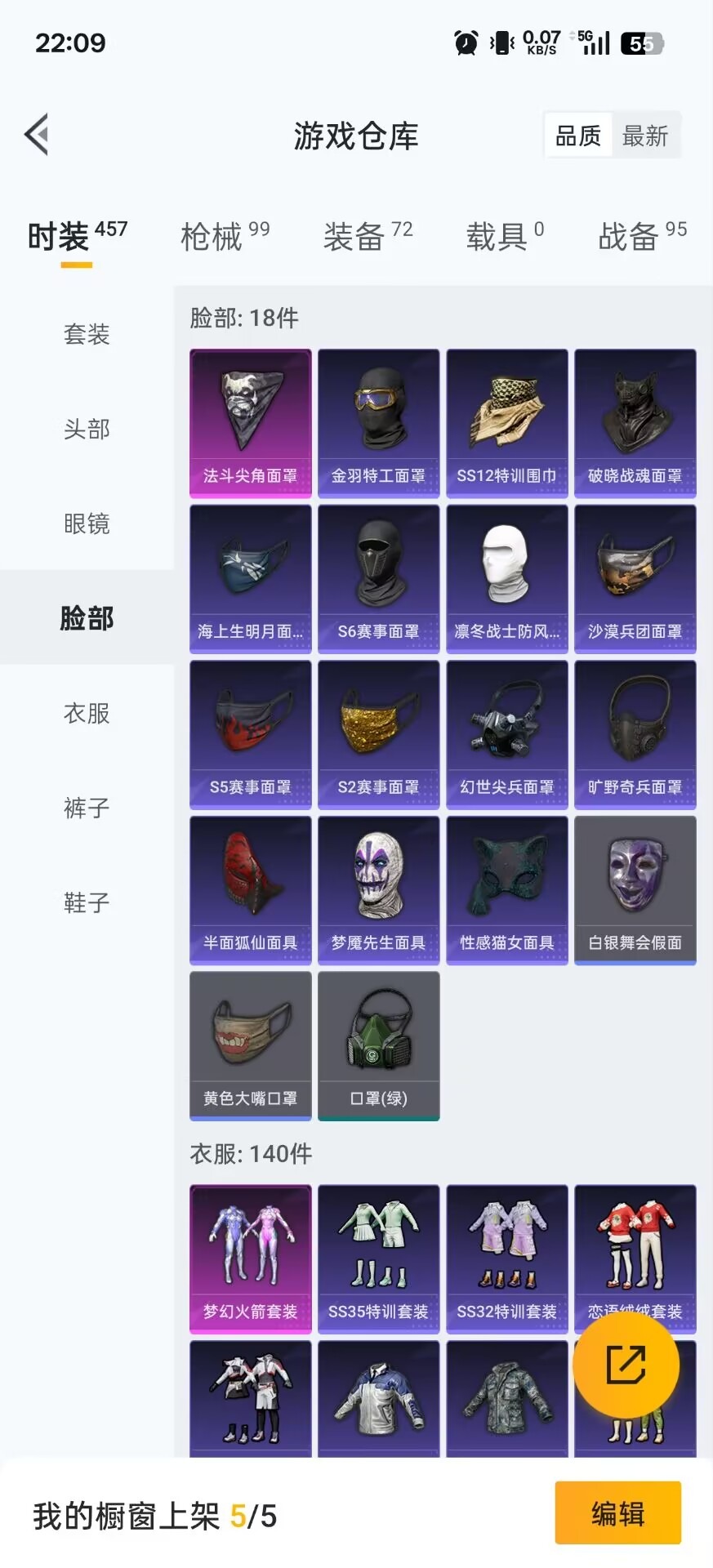Switch sorting to 品质 quality mode
The height and width of the screenshot is (1568, 713).
578,135
